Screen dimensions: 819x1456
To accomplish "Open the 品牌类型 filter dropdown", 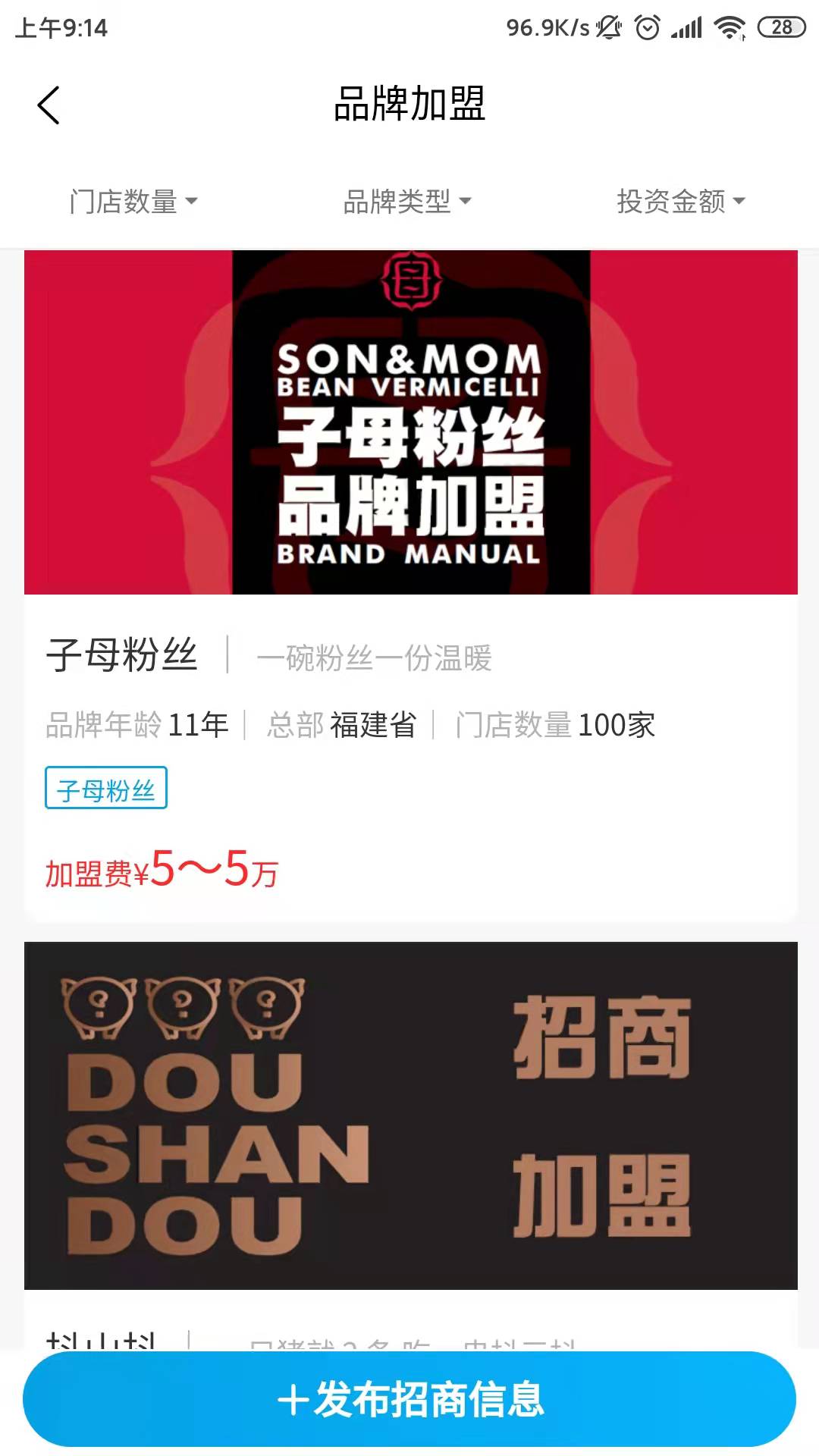I will click(407, 202).
